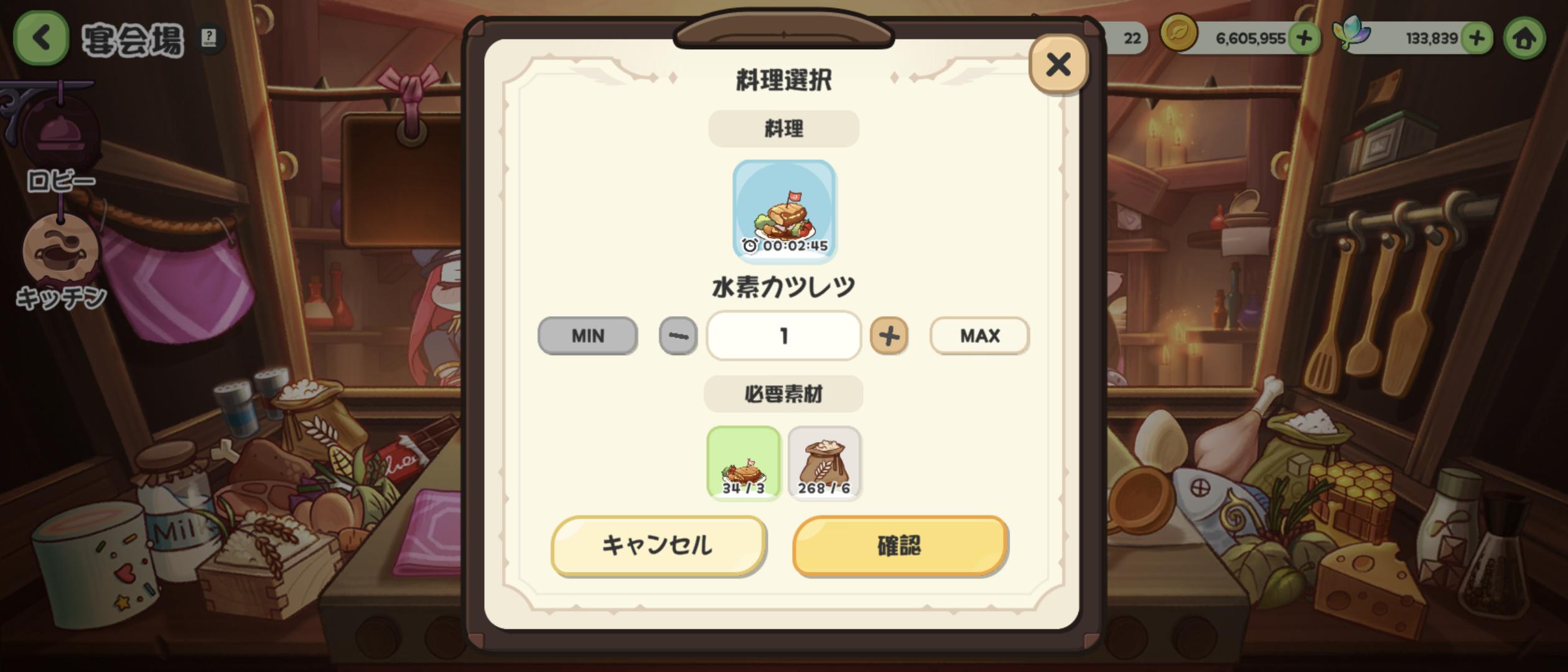Add more crystal currency

tap(1477, 39)
